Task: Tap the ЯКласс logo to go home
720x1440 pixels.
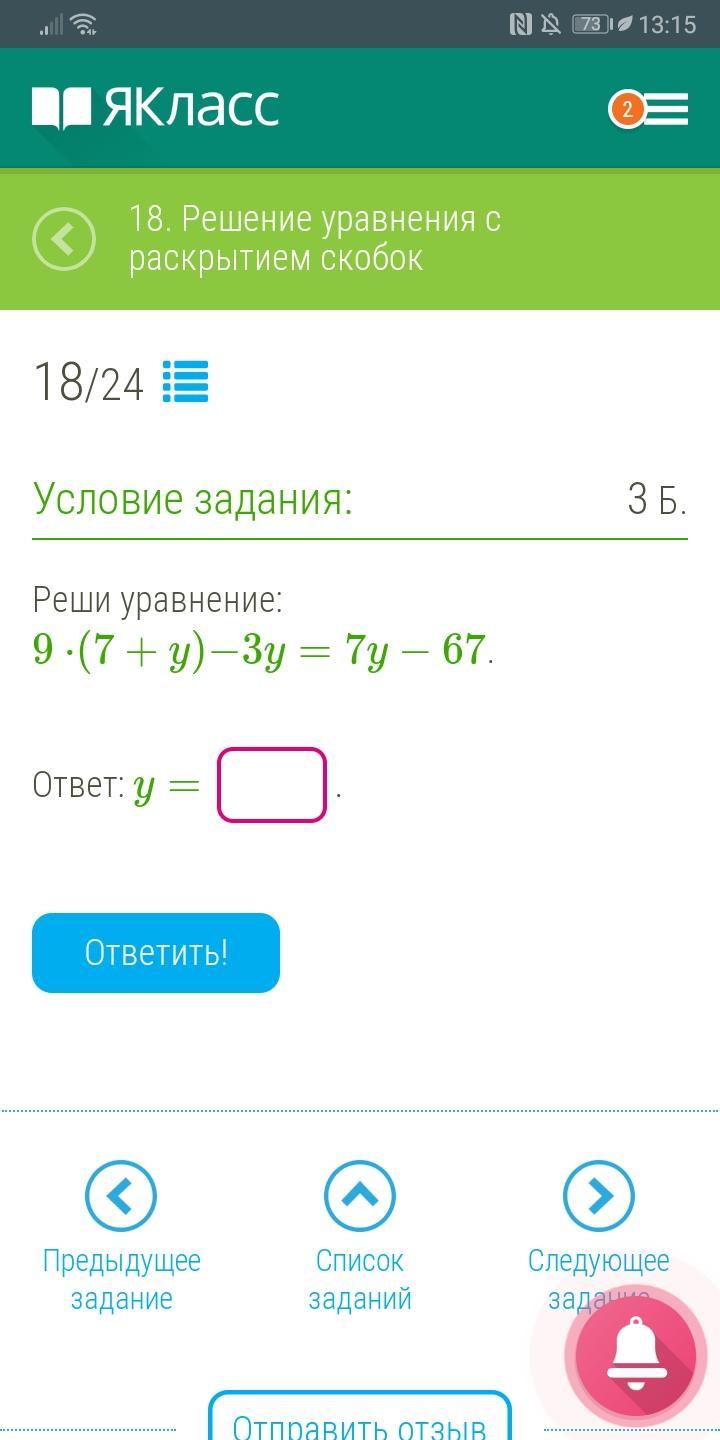Action: (155, 107)
